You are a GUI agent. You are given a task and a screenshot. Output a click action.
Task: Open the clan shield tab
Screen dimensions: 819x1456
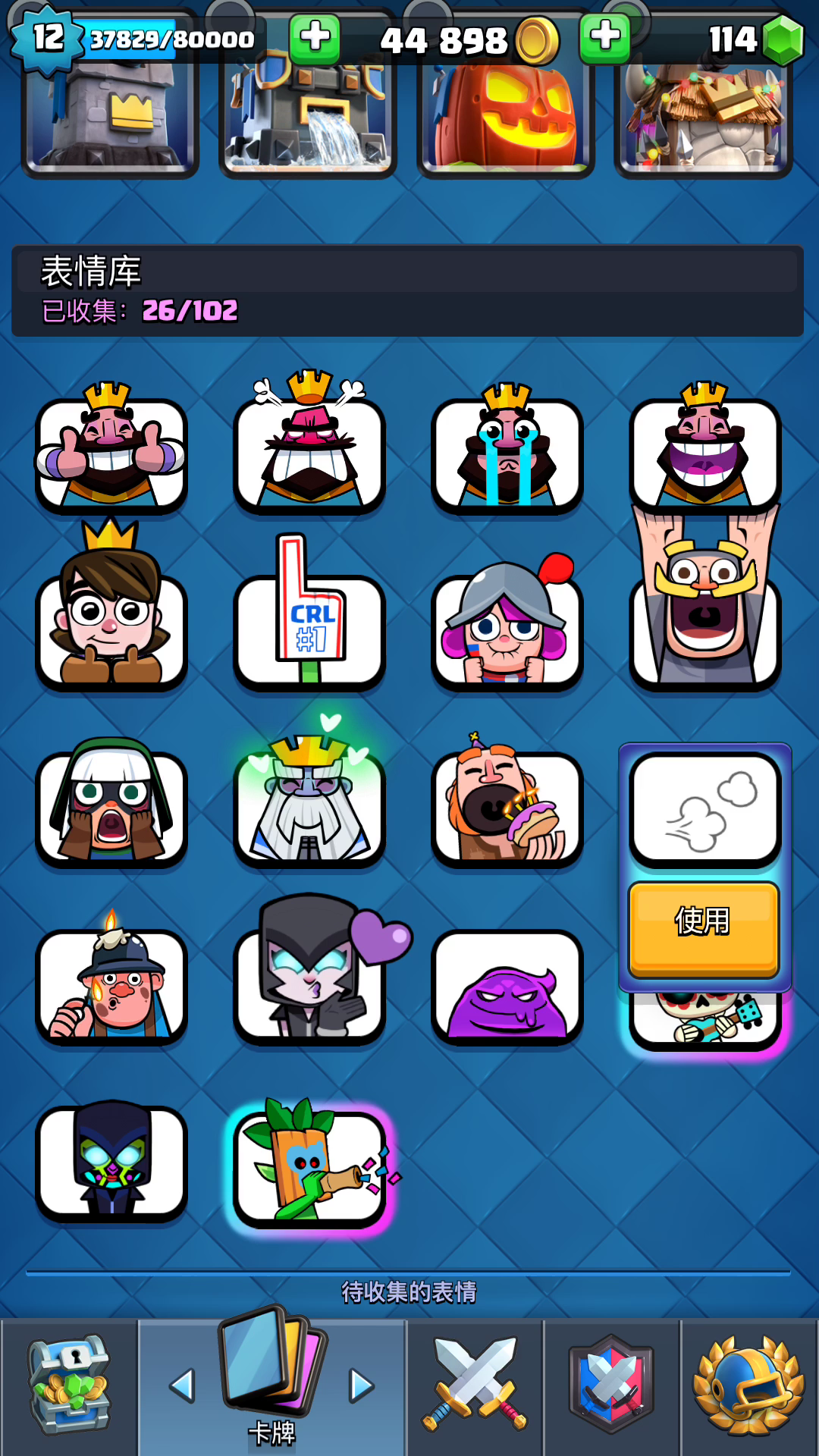611,1386
